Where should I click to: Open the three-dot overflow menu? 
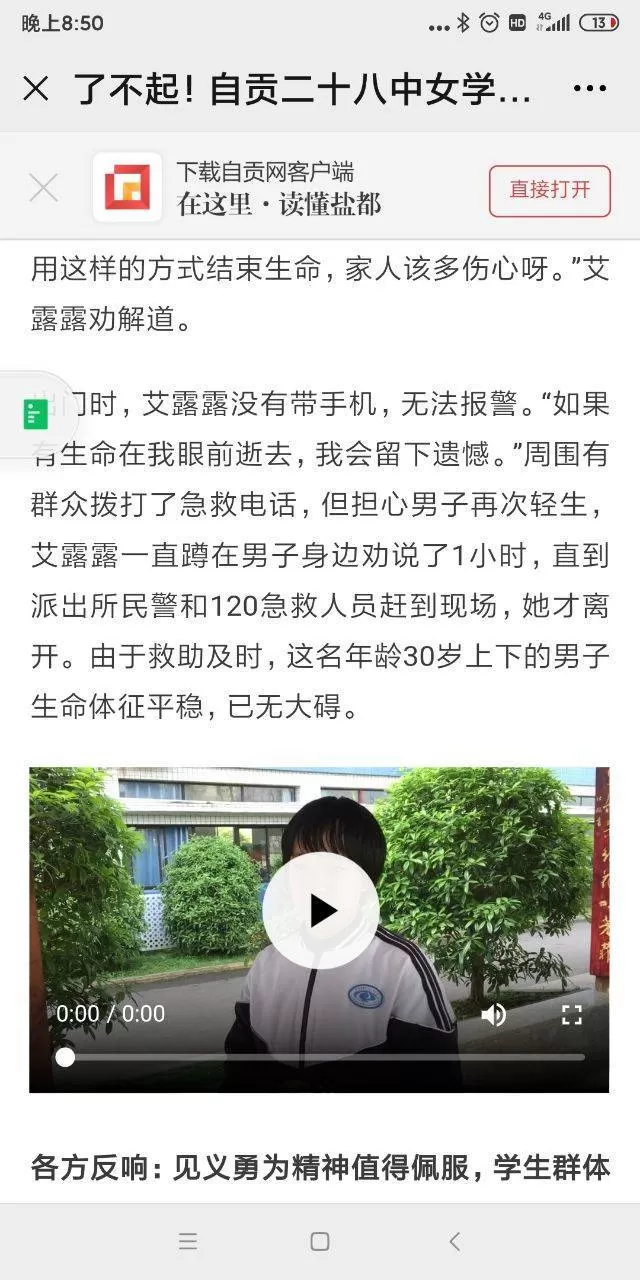click(x=590, y=89)
